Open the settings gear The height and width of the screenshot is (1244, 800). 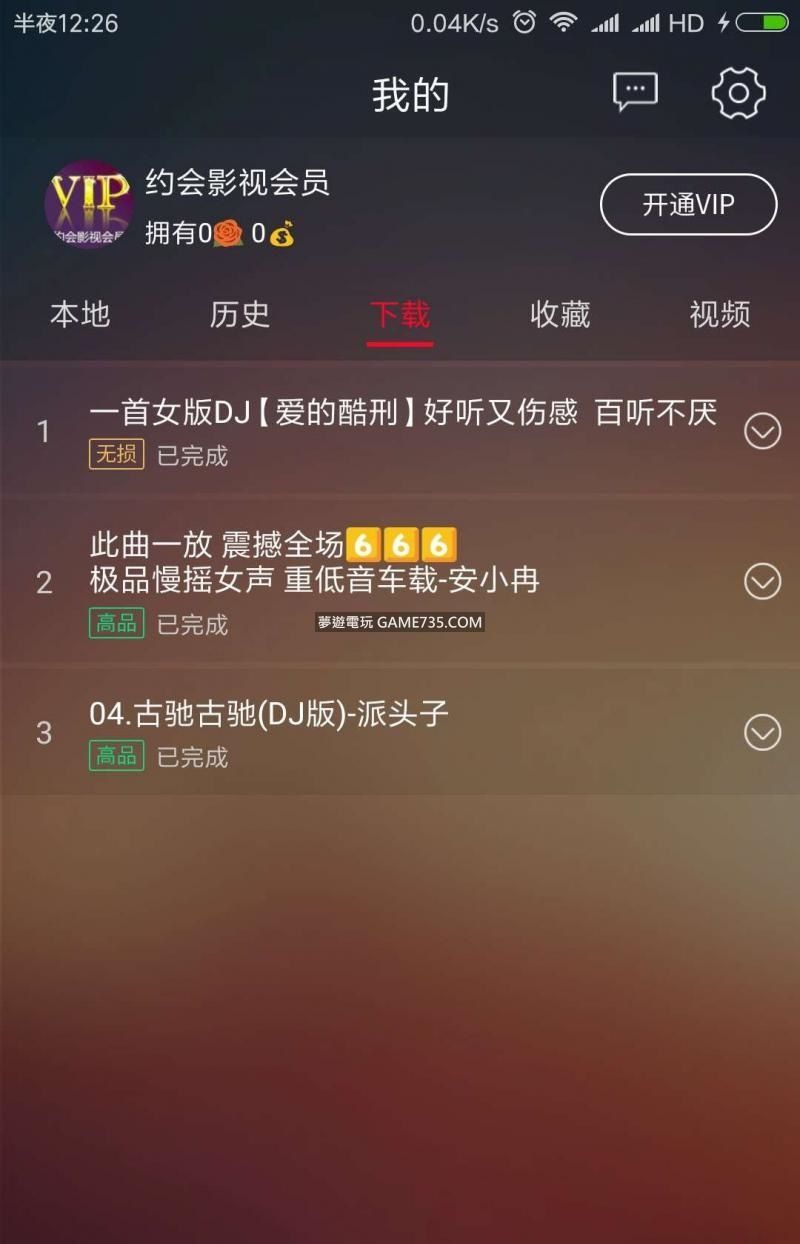(x=738, y=93)
